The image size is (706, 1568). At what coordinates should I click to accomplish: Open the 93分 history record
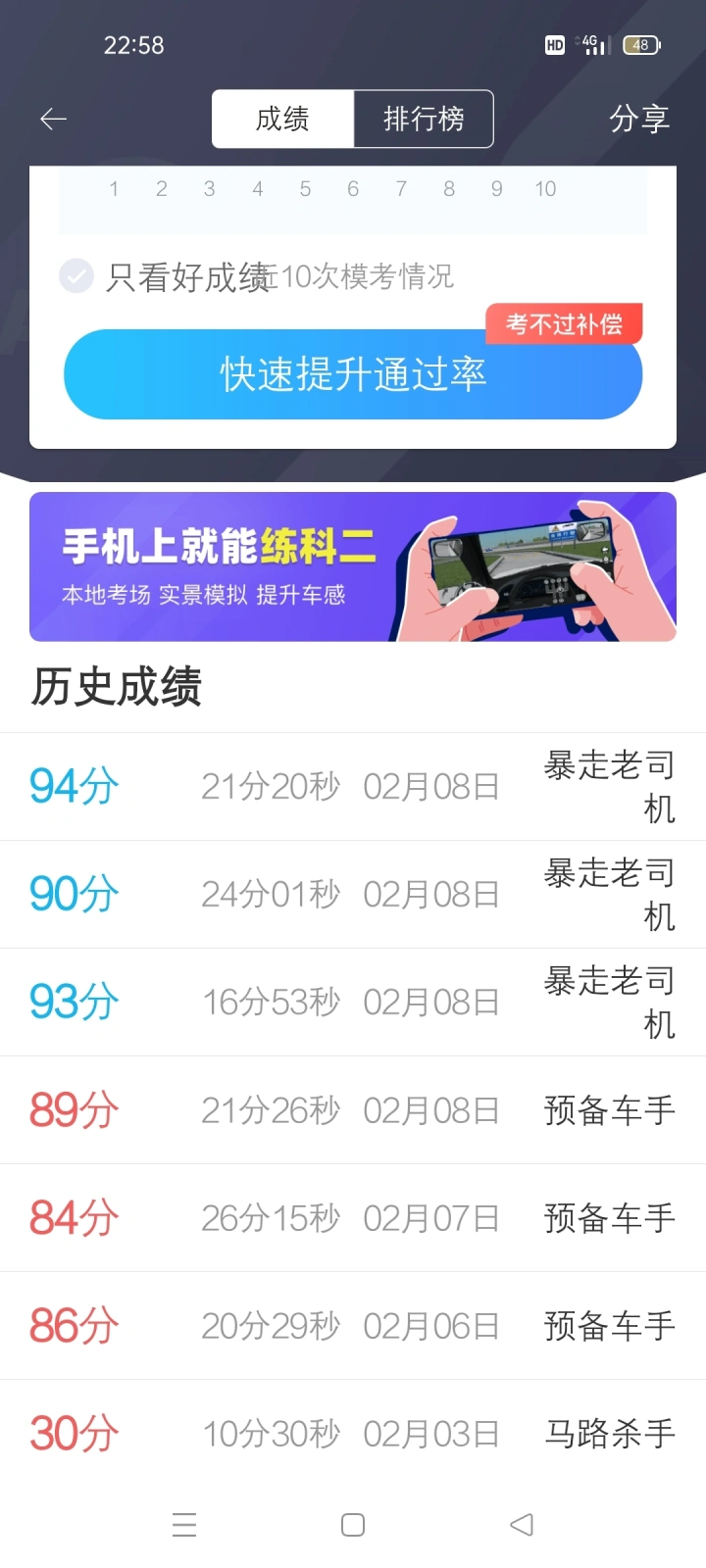click(x=353, y=1003)
